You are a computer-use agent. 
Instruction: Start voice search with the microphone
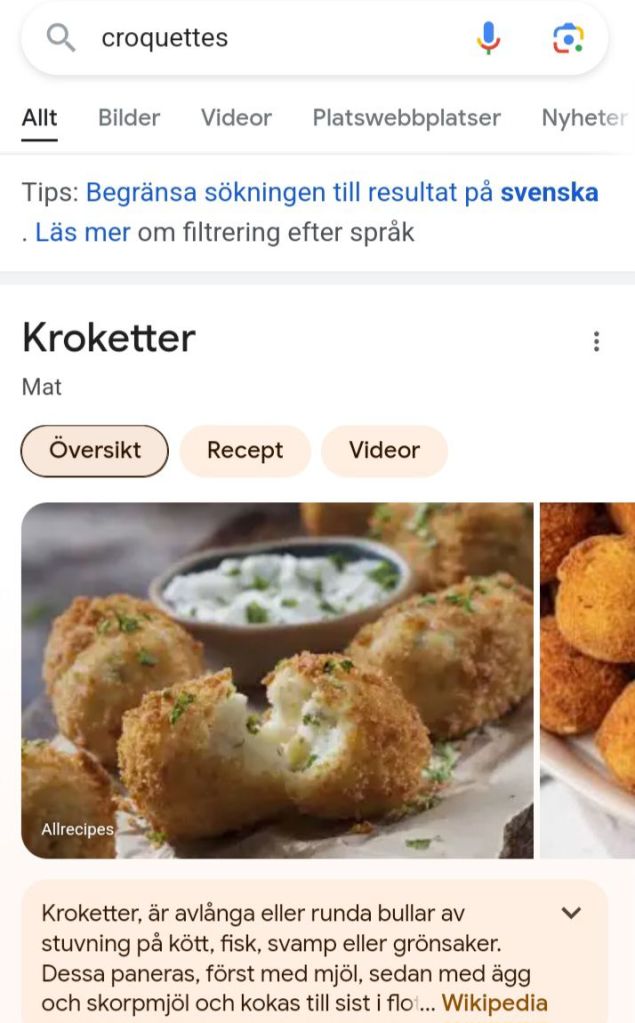tap(488, 38)
